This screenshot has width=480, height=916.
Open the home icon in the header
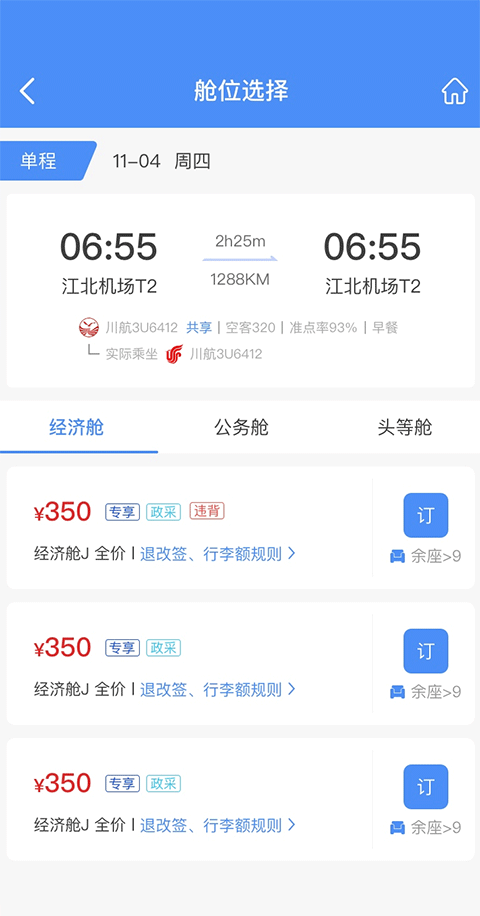(x=454, y=91)
